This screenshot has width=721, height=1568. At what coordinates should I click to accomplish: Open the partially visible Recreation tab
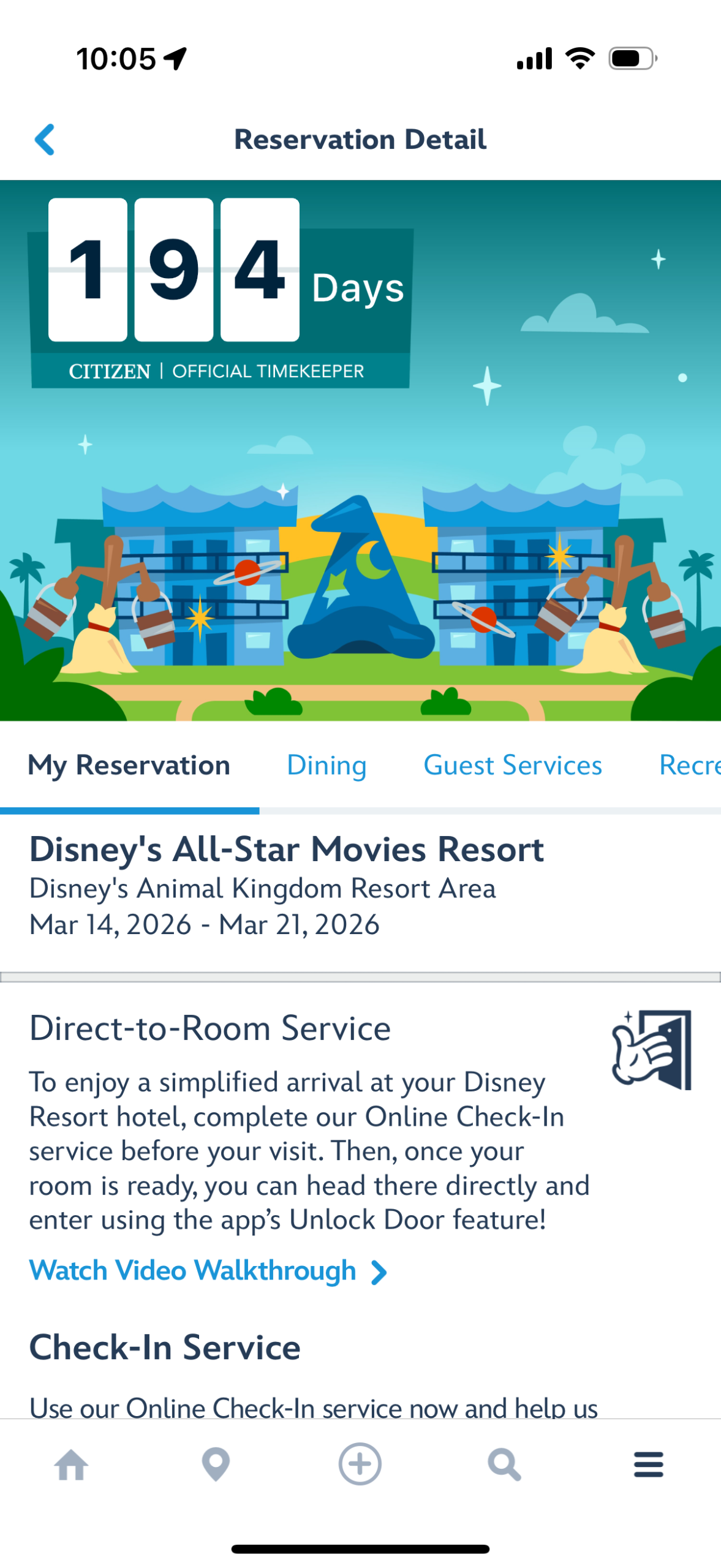click(x=689, y=765)
